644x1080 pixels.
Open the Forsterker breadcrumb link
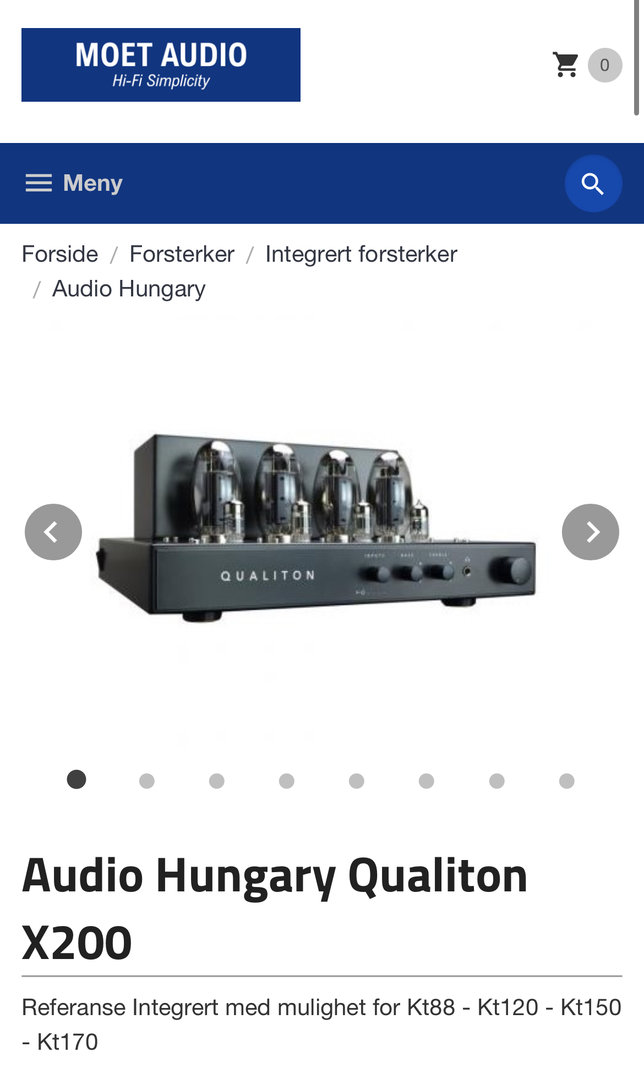[182, 254]
